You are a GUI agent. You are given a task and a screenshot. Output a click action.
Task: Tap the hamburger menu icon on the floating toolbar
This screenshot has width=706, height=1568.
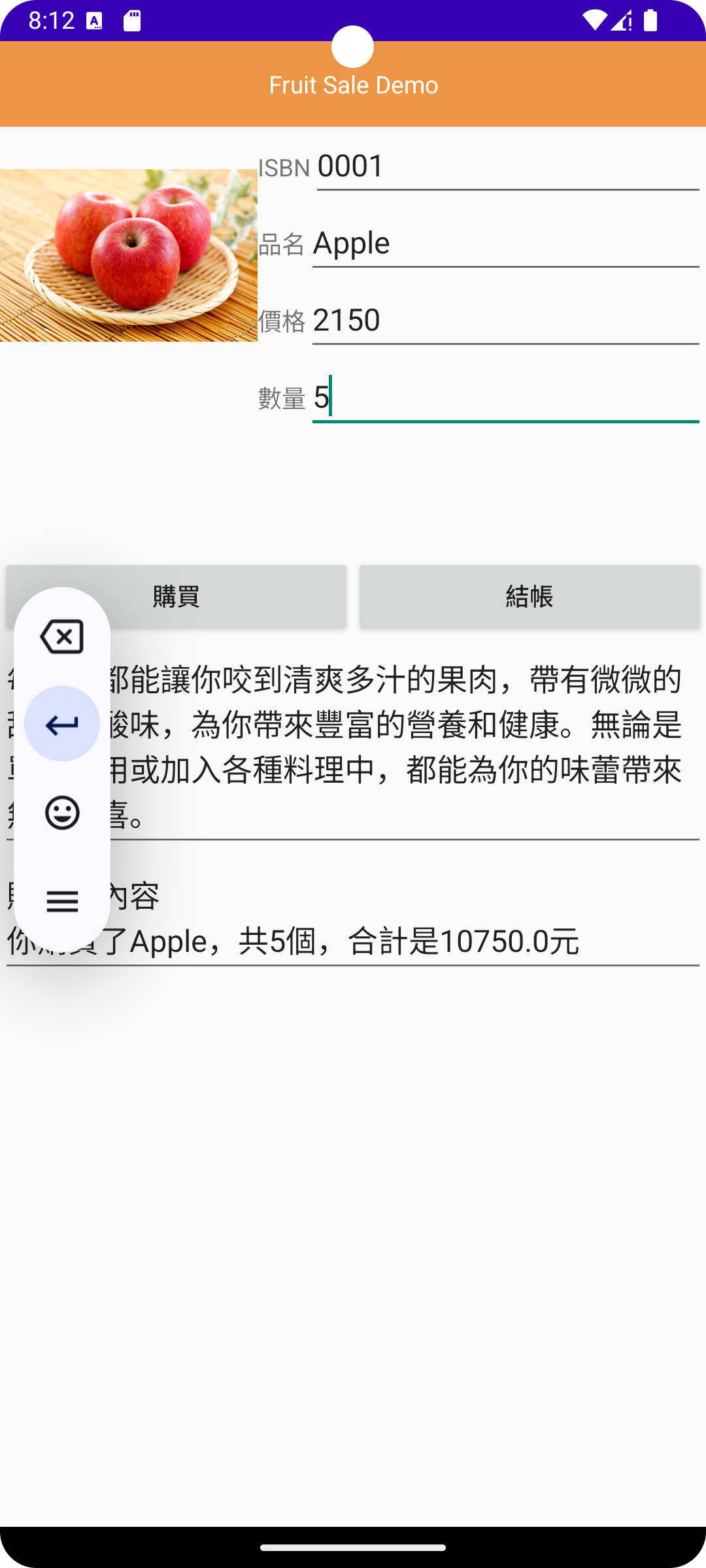62,901
